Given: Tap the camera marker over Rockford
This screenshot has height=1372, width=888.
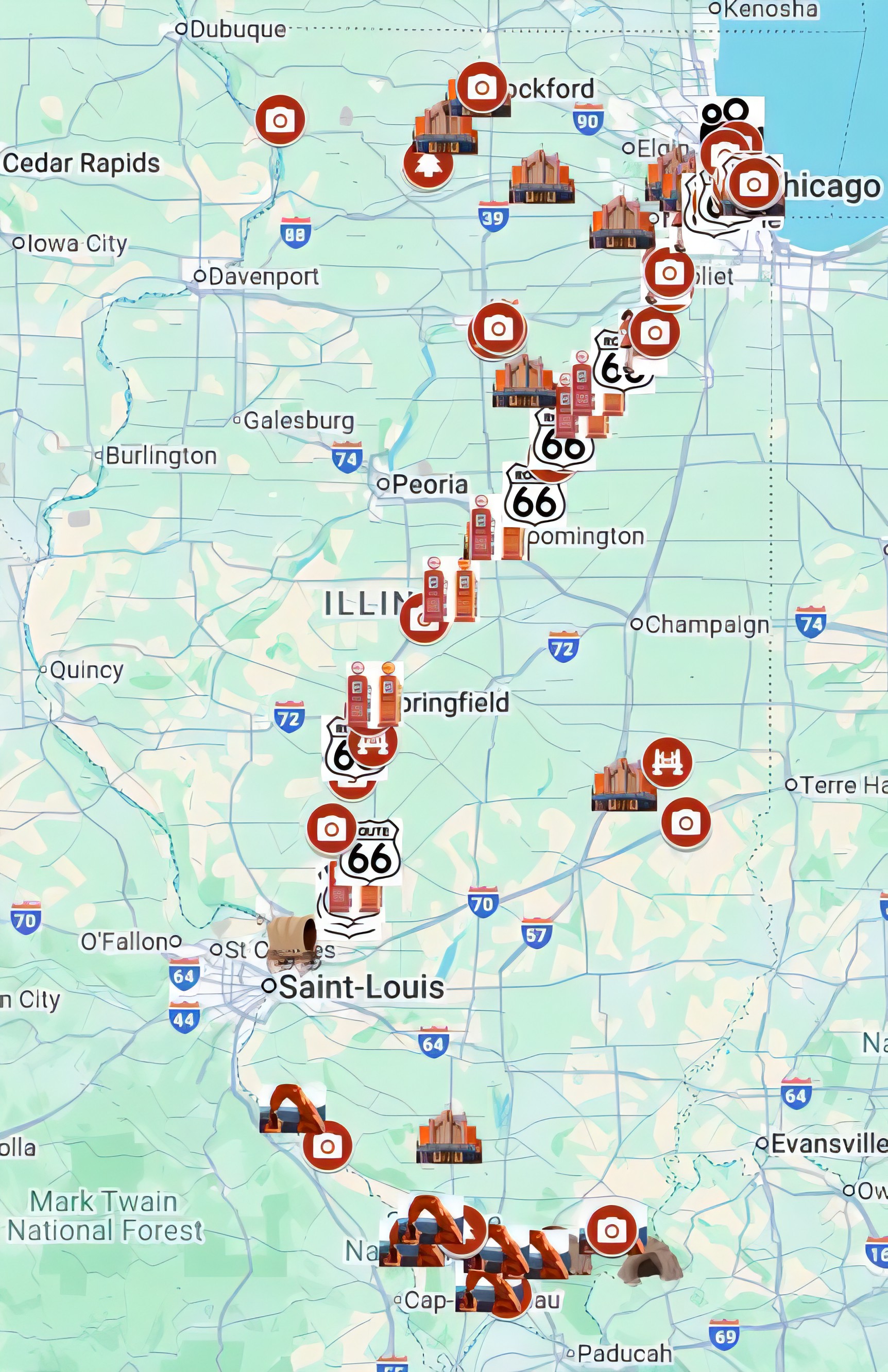Looking at the screenshot, I should [x=482, y=88].
